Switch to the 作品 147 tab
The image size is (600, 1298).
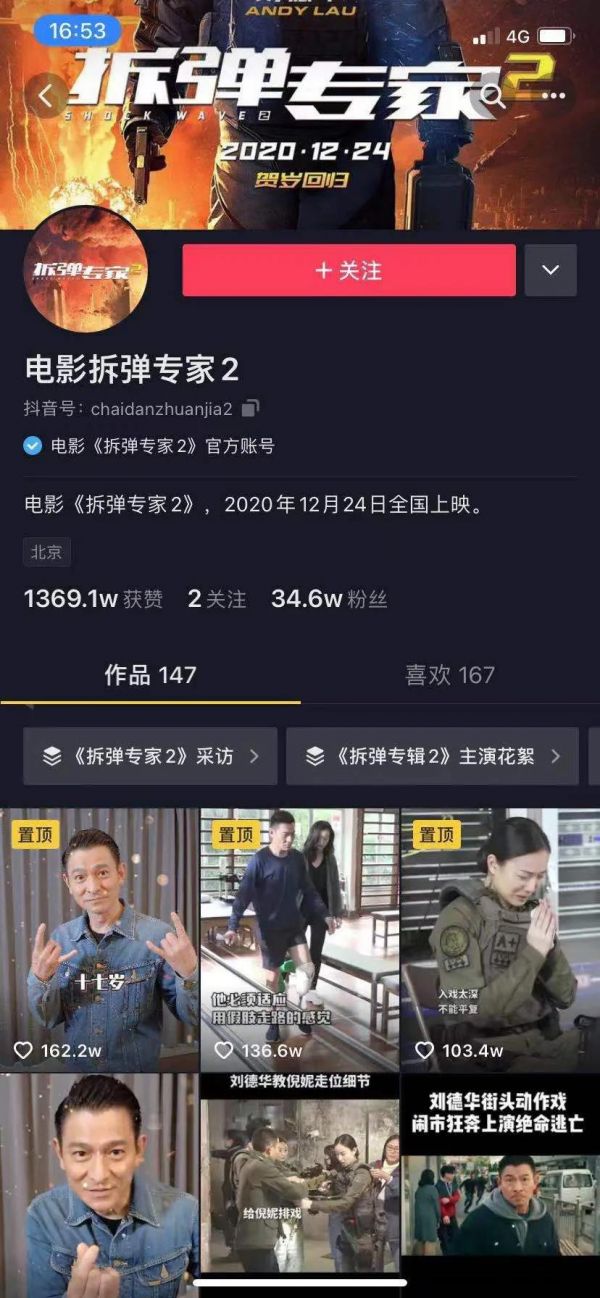150,675
